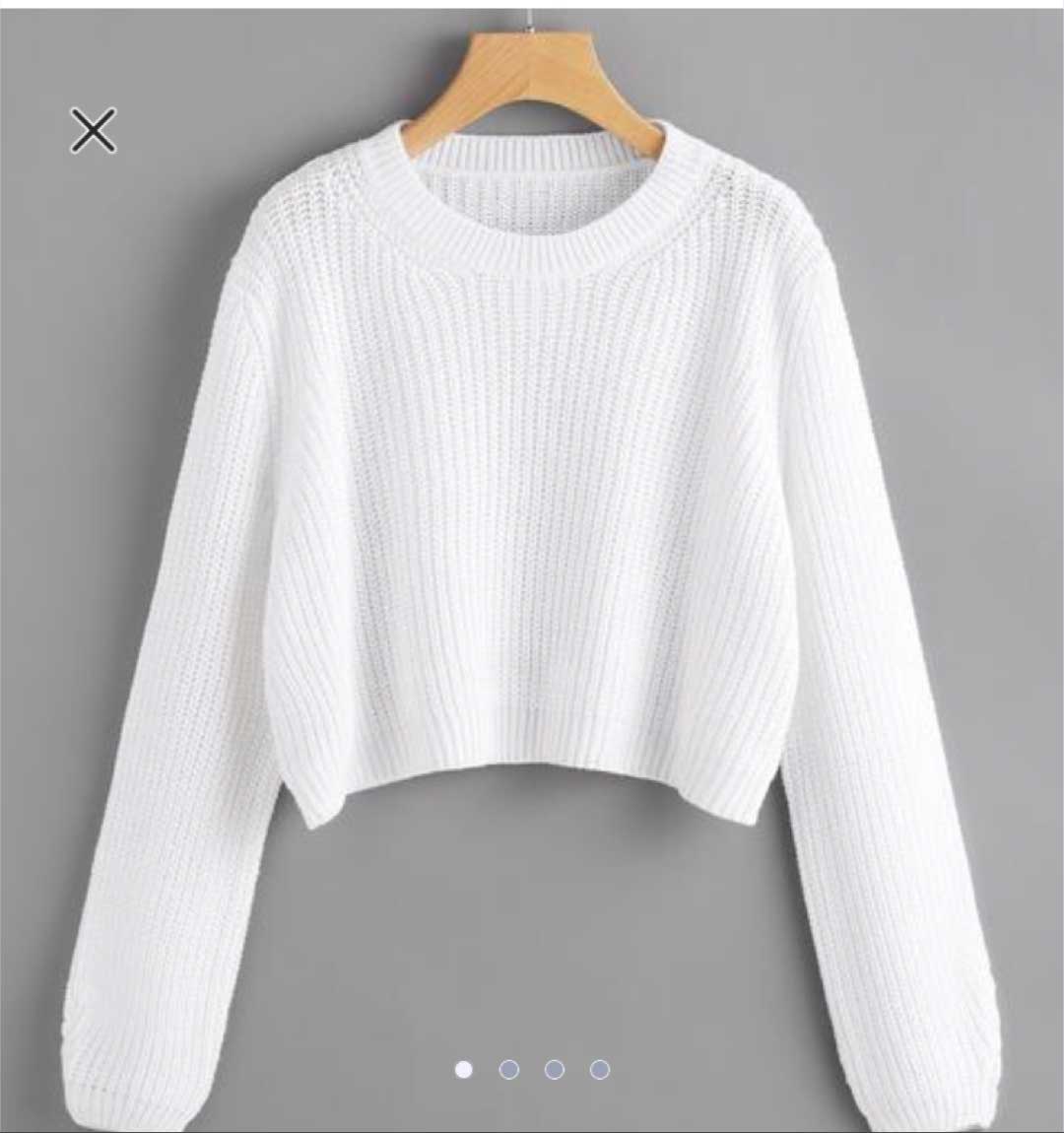Activate the last image indicator
Screen dimensions: 1064x1133
[x=602, y=1068]
